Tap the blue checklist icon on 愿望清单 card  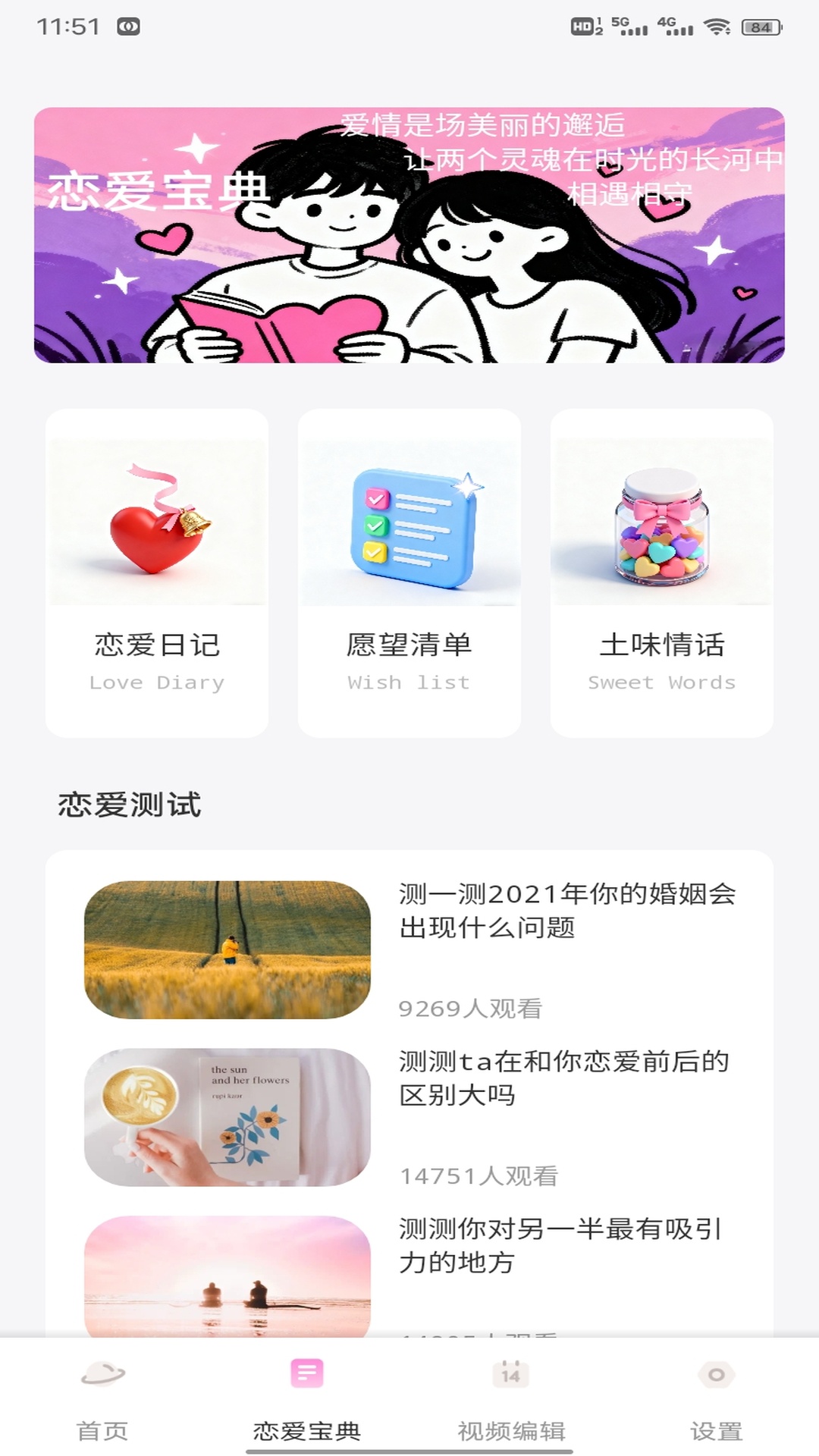409,523
